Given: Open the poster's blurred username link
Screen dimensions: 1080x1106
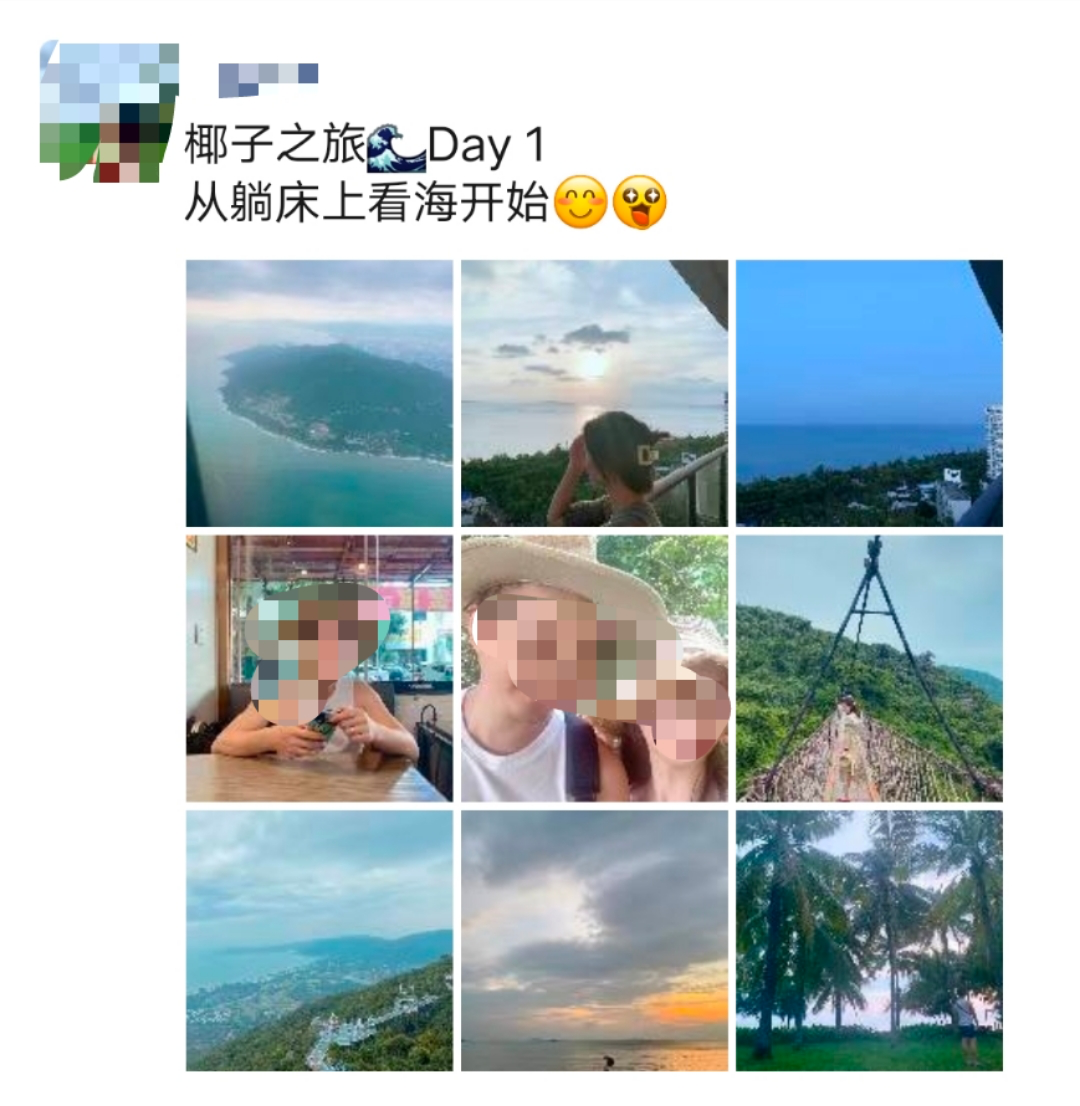Looking at the screenshot, I should 268,77.
